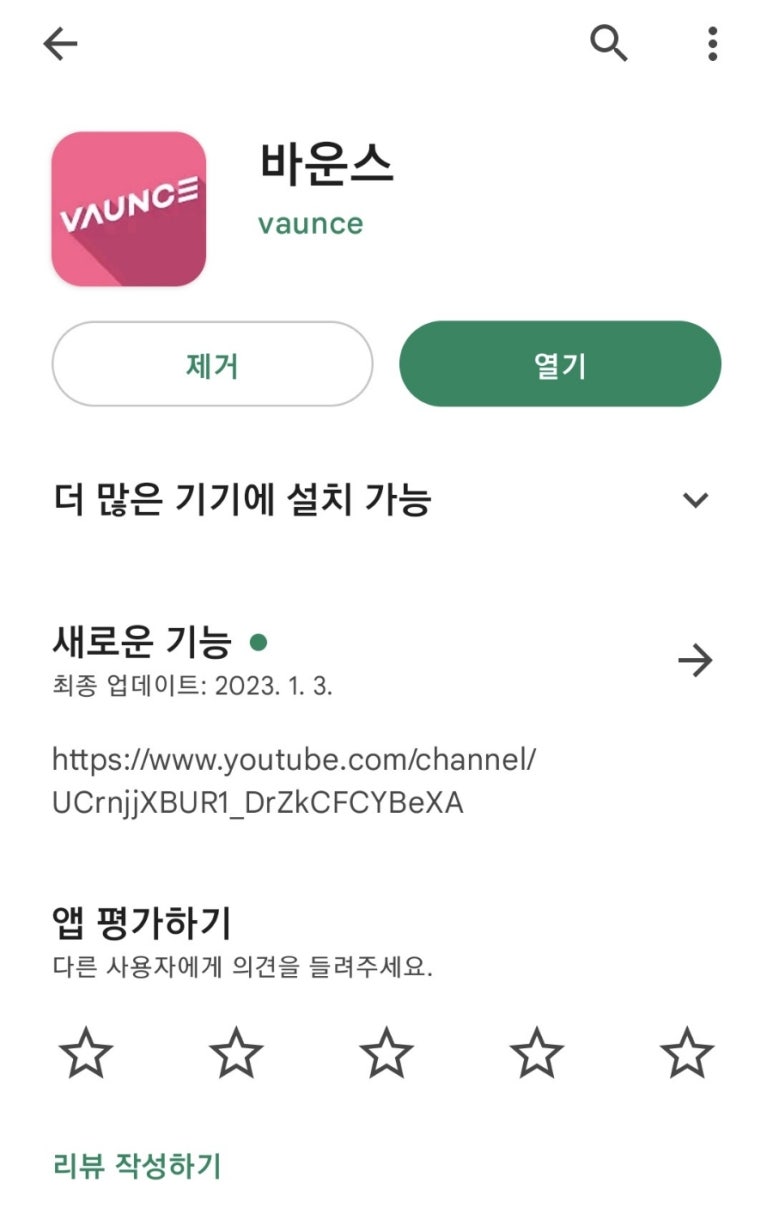Rate the app four stars

(x=537, y=1053)
